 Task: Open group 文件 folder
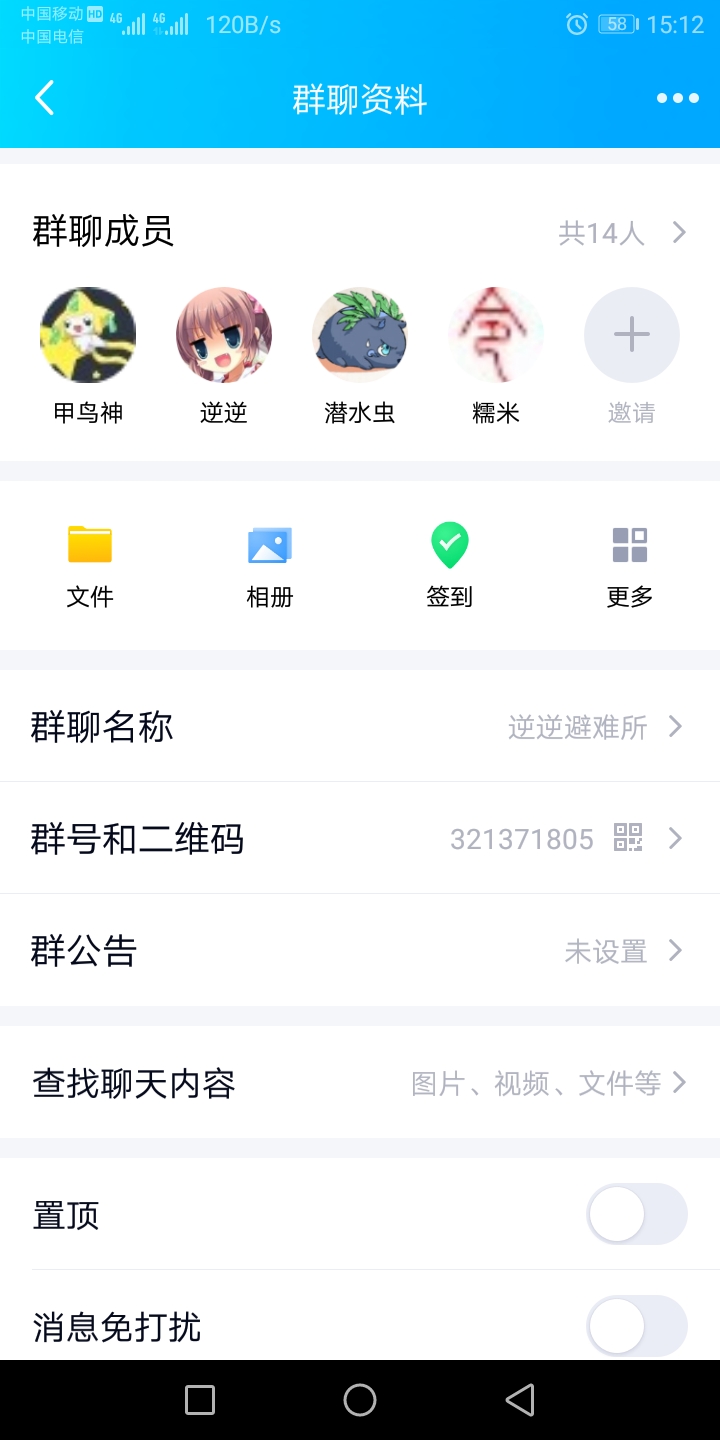coord(90,565)
